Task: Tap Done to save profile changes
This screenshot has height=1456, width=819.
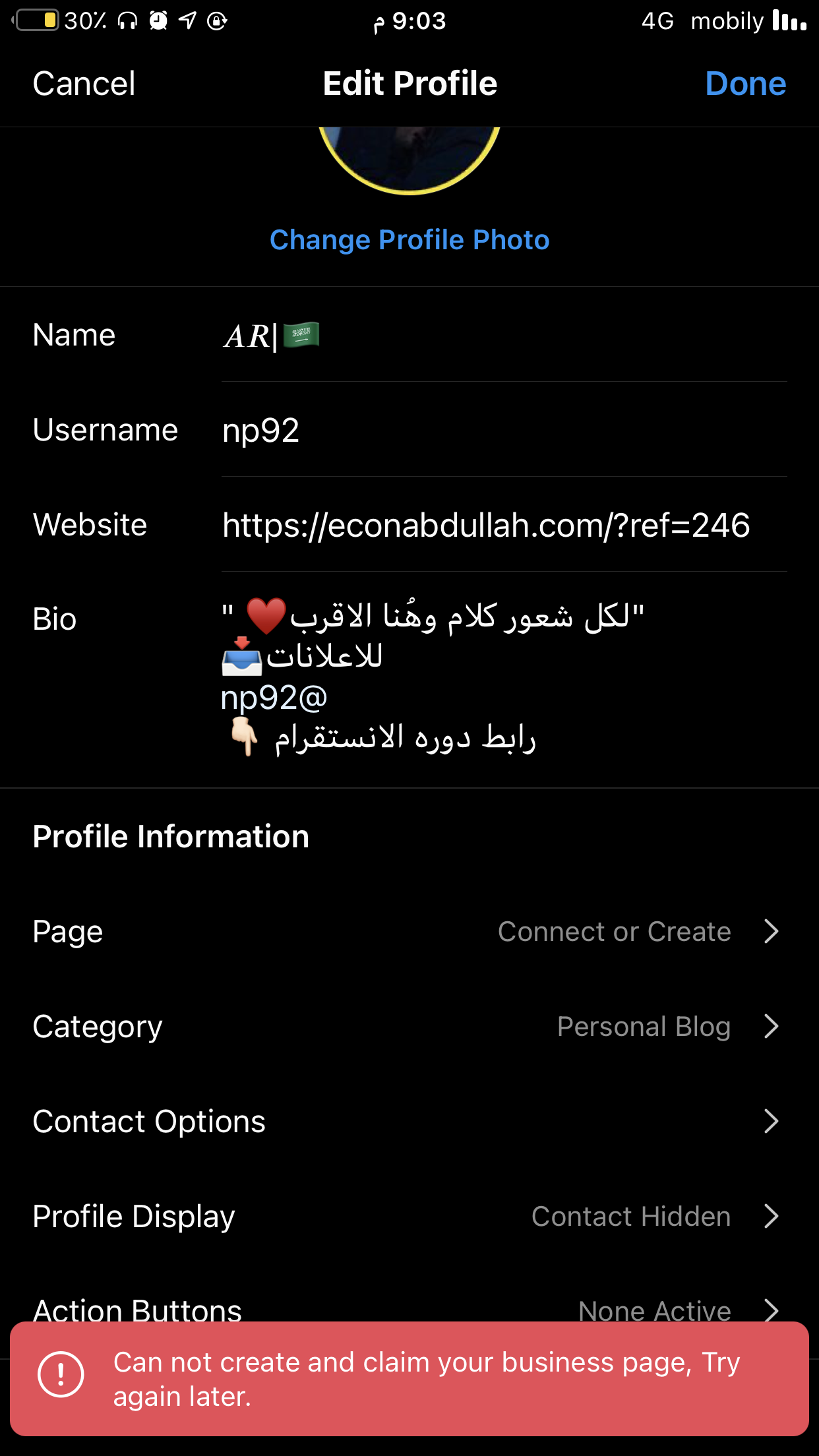Action: [x=745, y=84]
